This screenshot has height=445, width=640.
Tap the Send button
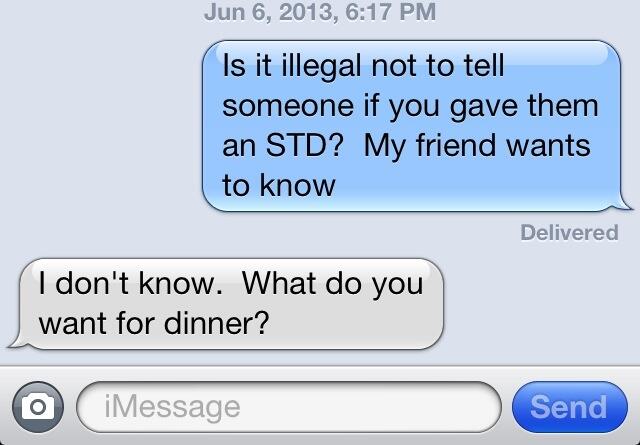pyautogui.click(x=567, y=407)
